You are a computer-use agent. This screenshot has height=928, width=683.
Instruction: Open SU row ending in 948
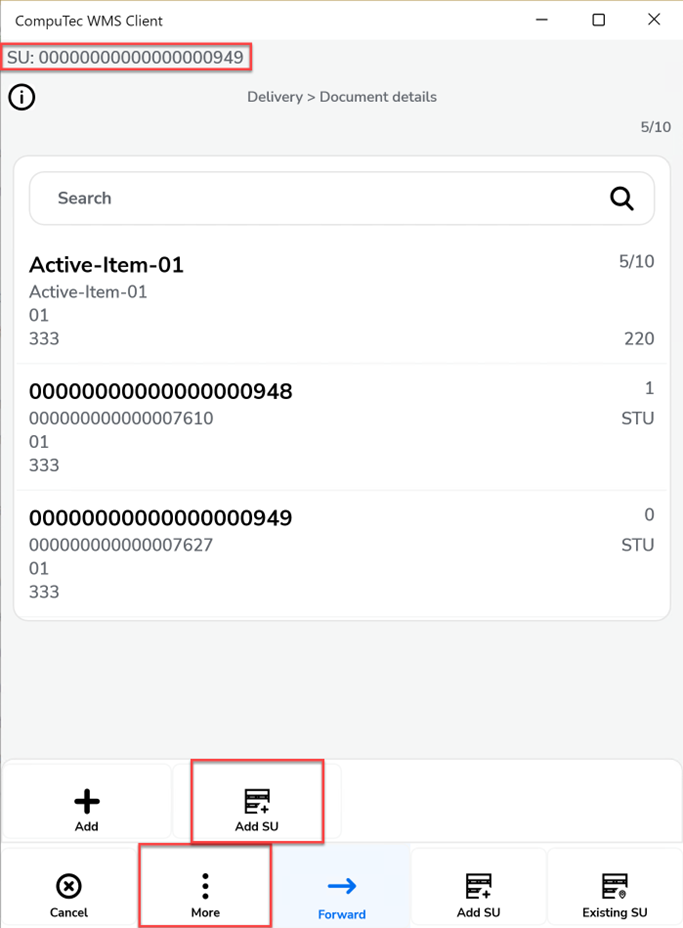341,427
